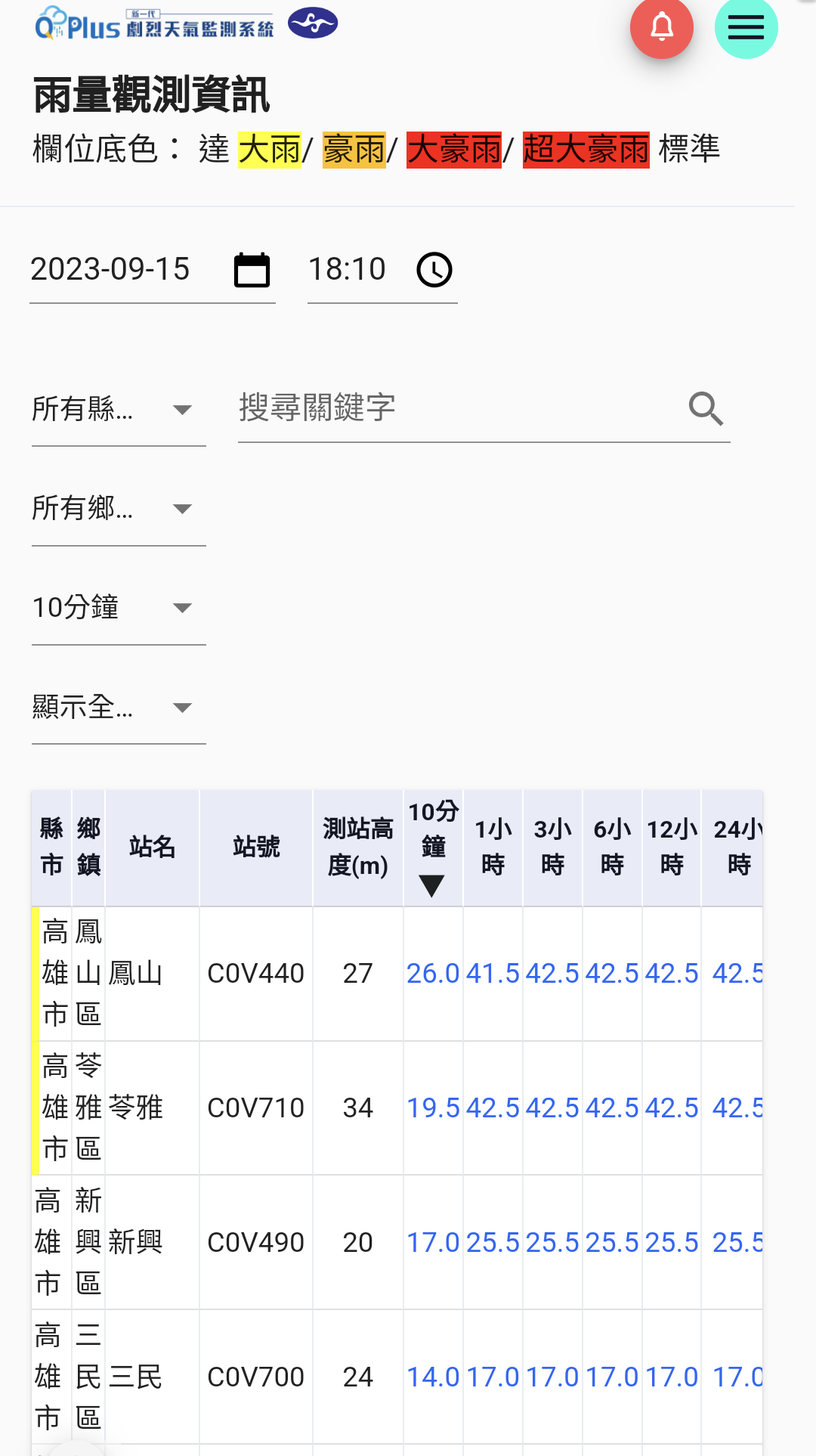The height and width of the screenshot is (1456, 816).
Task: Expand the 10分鐘 interval dropdown
Action: (118, 608)
